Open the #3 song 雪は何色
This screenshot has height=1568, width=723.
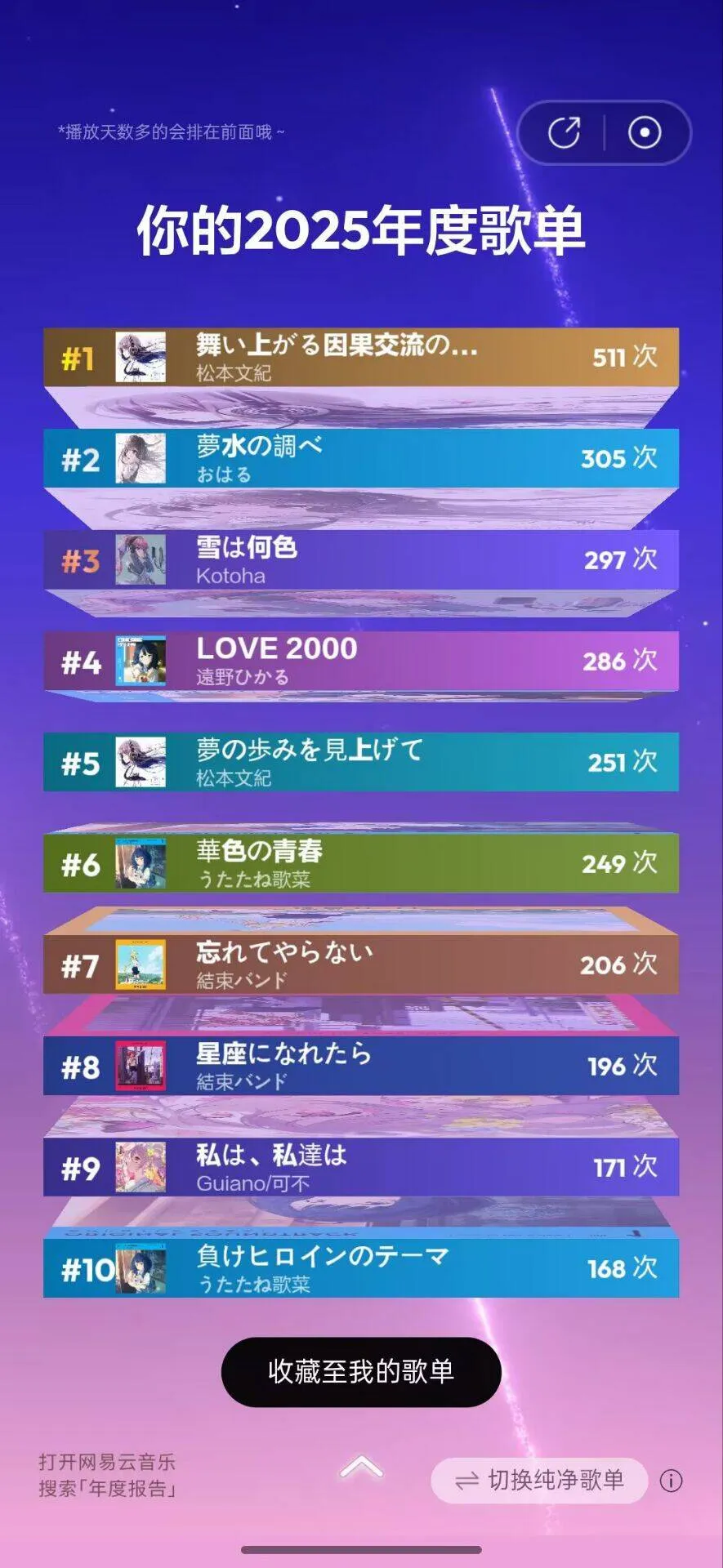360,559
